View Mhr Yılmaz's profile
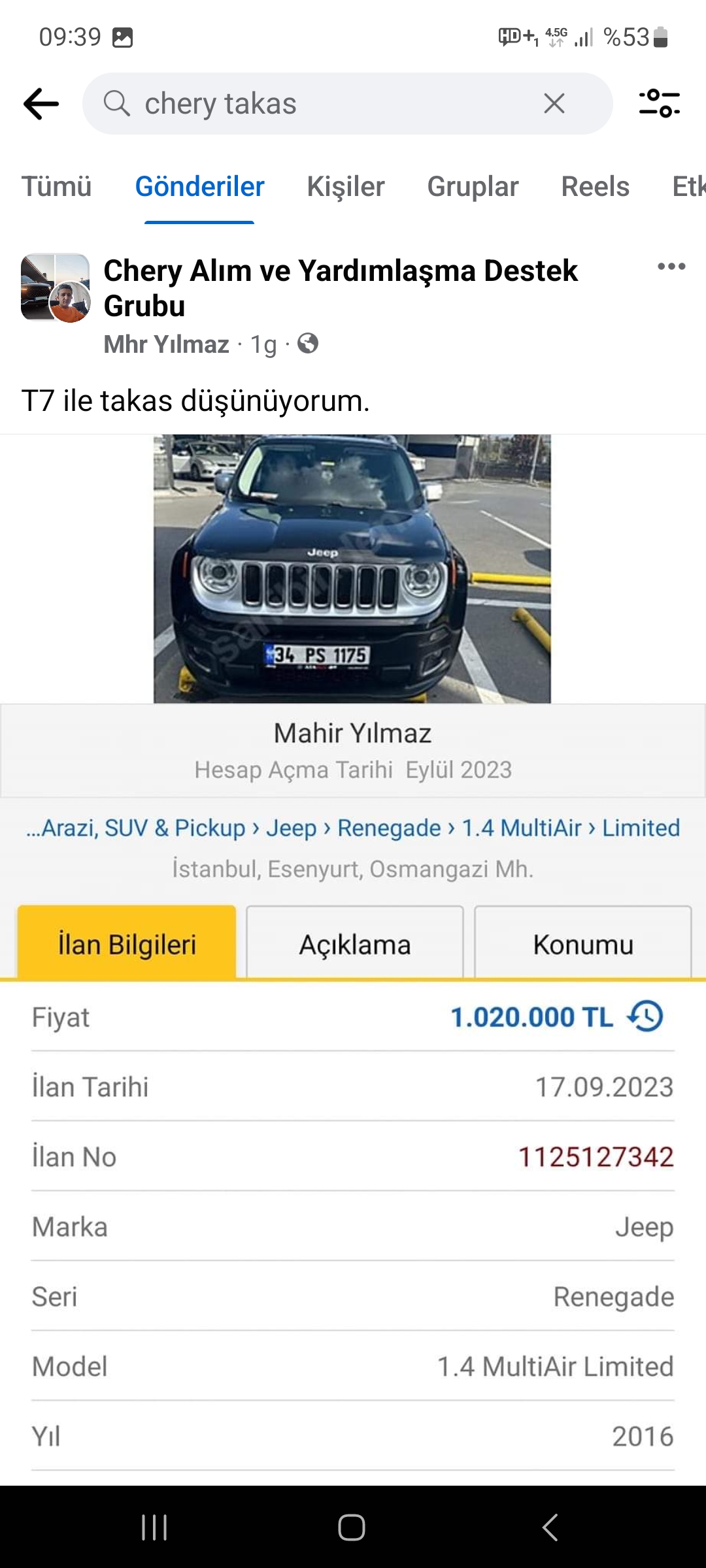706x1568 pixels. pos(167,344)
